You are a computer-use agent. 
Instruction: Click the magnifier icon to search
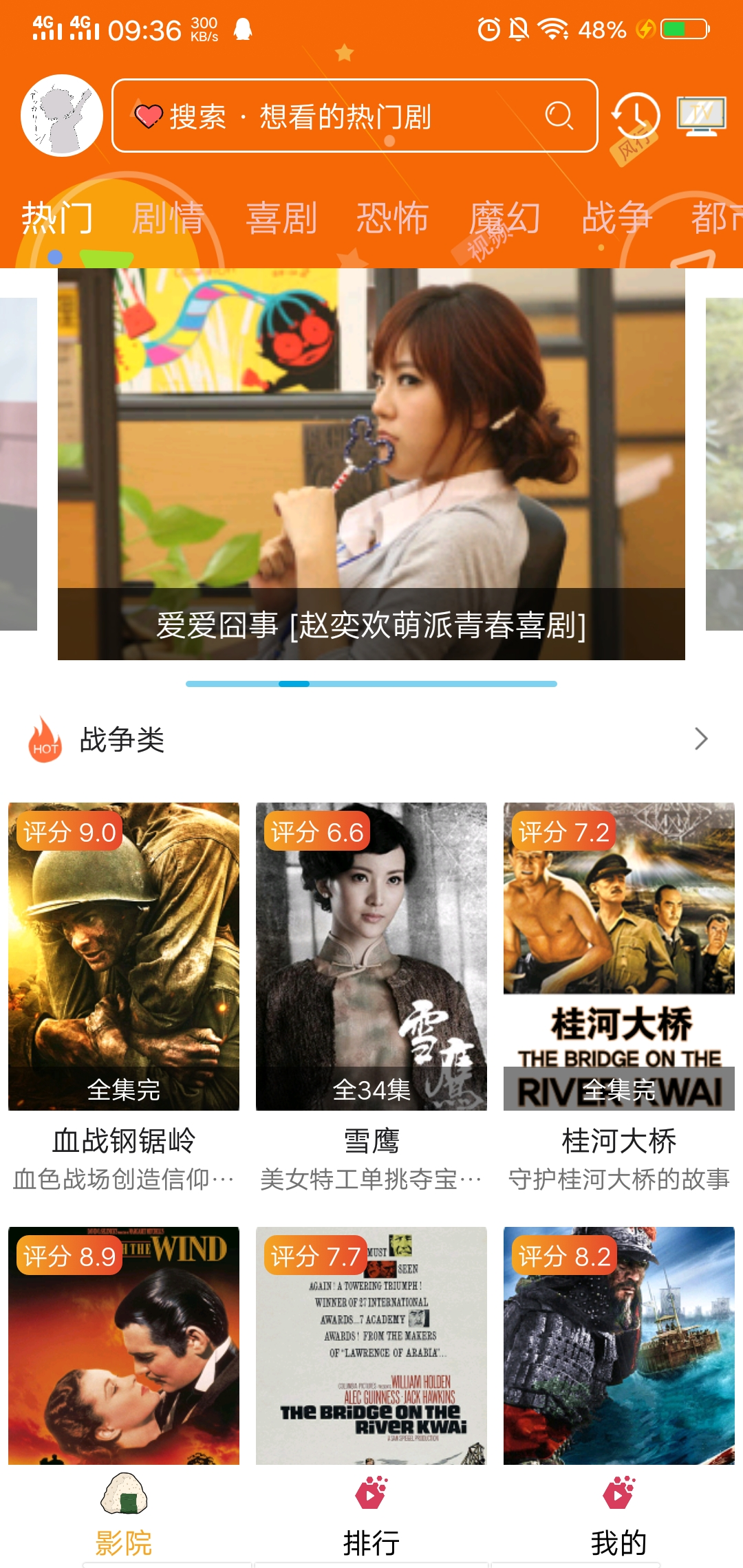[559, 116]
